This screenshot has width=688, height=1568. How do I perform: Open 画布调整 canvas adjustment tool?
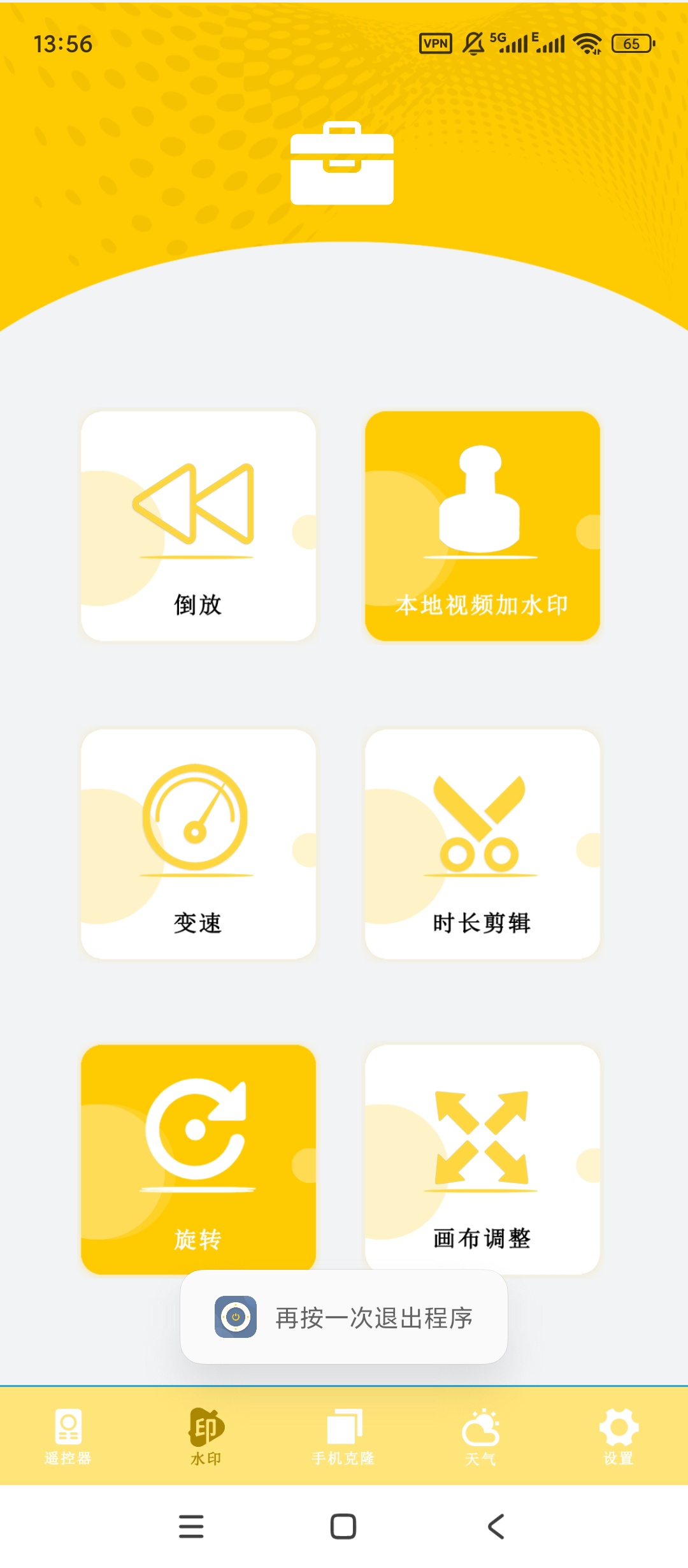[482, 1157]
